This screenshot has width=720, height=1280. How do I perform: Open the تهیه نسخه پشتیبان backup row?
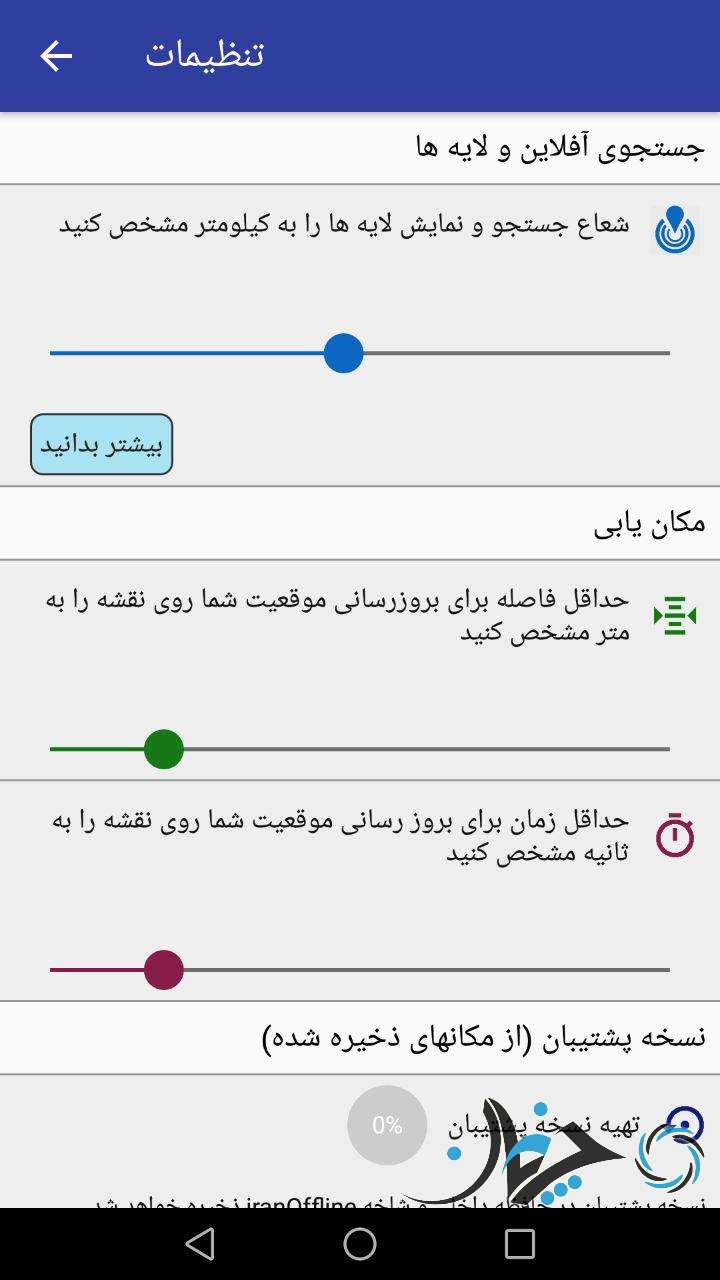pyautogui.click(x=544, y=1126)
